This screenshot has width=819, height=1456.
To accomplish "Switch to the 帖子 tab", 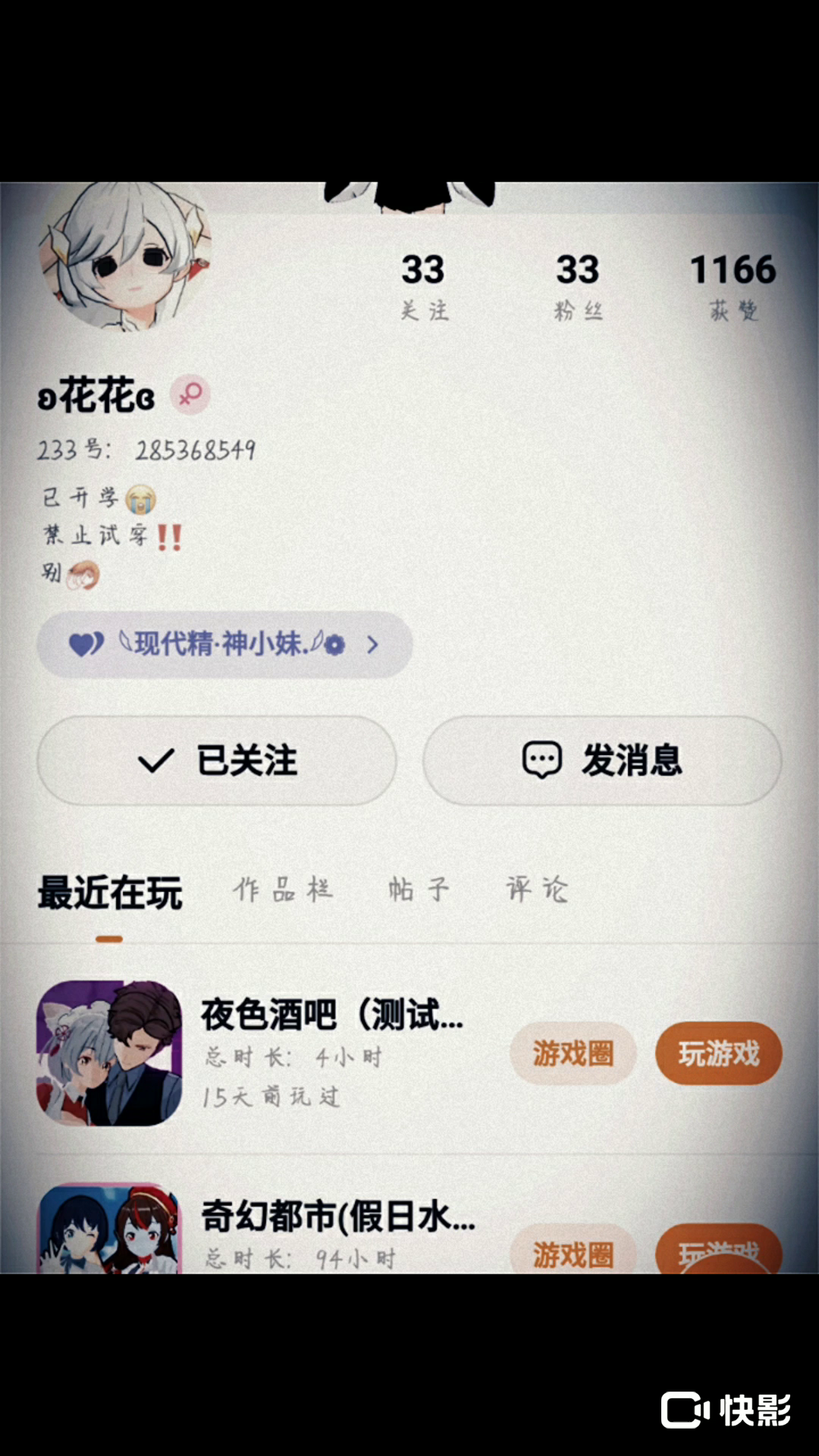I will point(419,890).
